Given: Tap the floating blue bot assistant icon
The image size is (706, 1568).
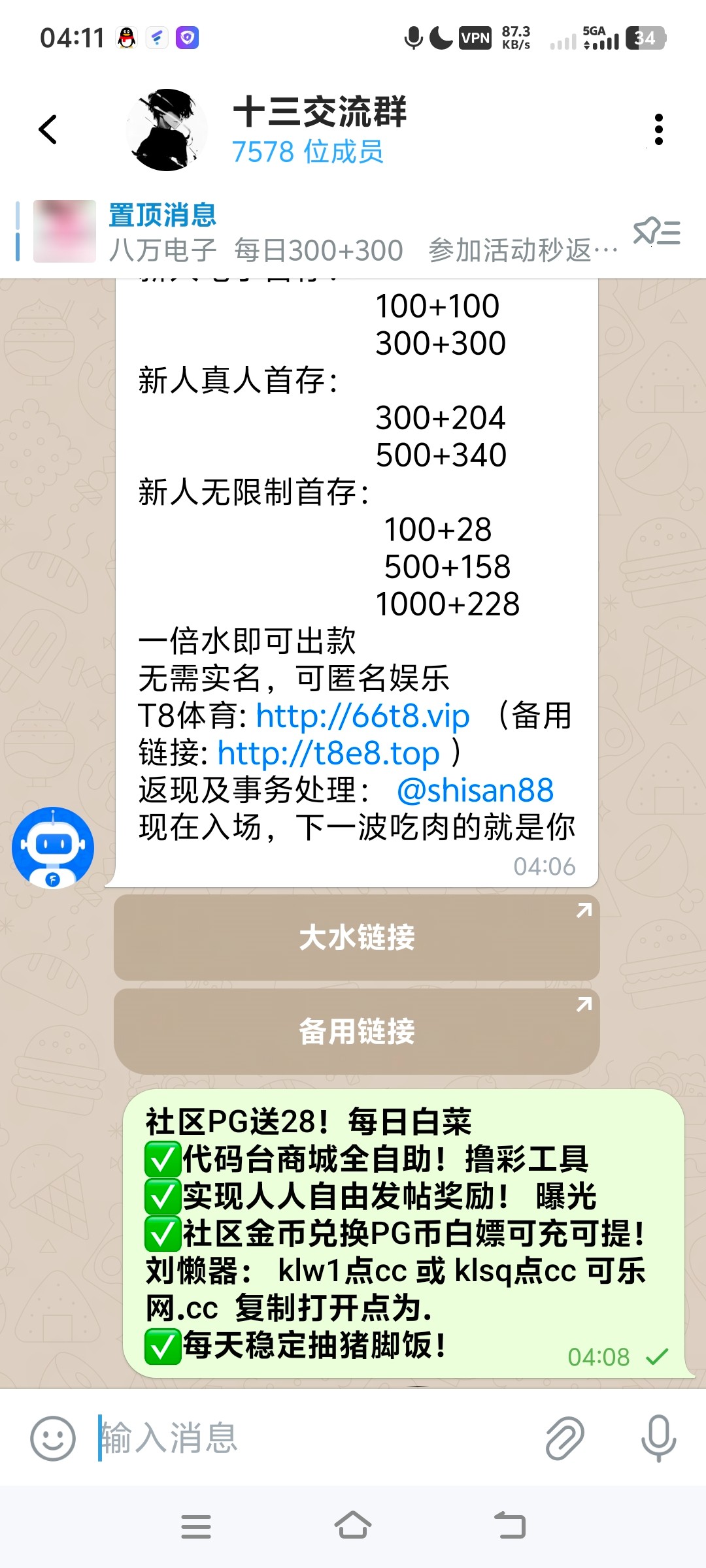Looking at the screenshot, I should [x=54, y=846].
